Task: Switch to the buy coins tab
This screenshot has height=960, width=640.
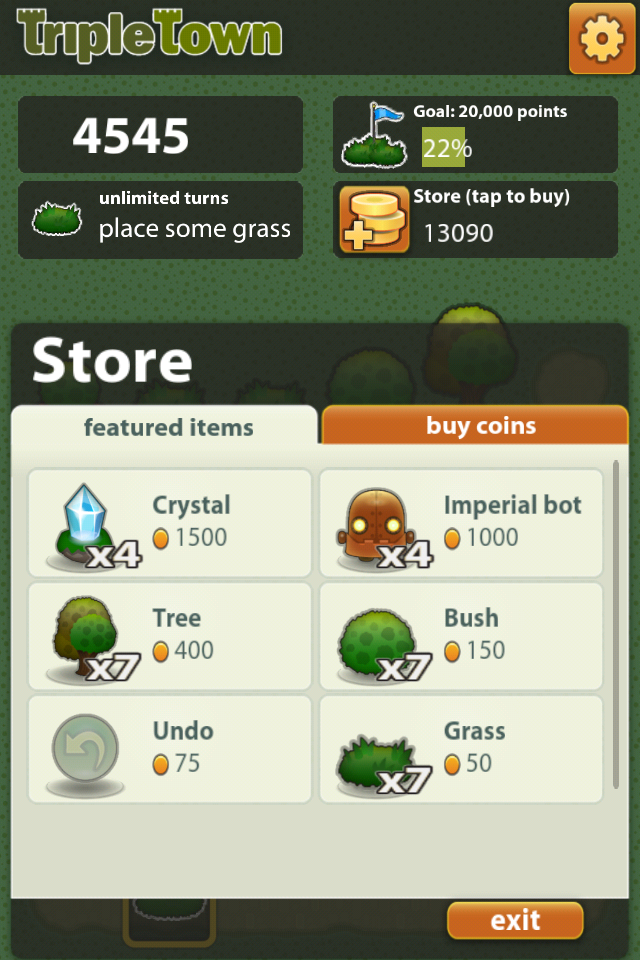Action: pos(475,425)
